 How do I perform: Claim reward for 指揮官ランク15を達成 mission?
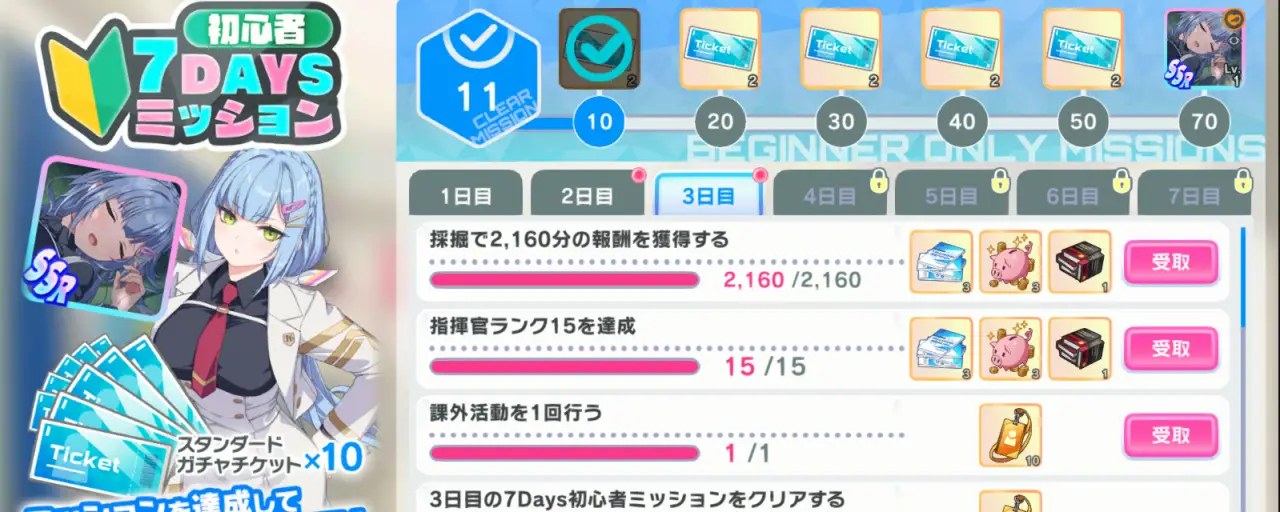[x=1171, y=349]
